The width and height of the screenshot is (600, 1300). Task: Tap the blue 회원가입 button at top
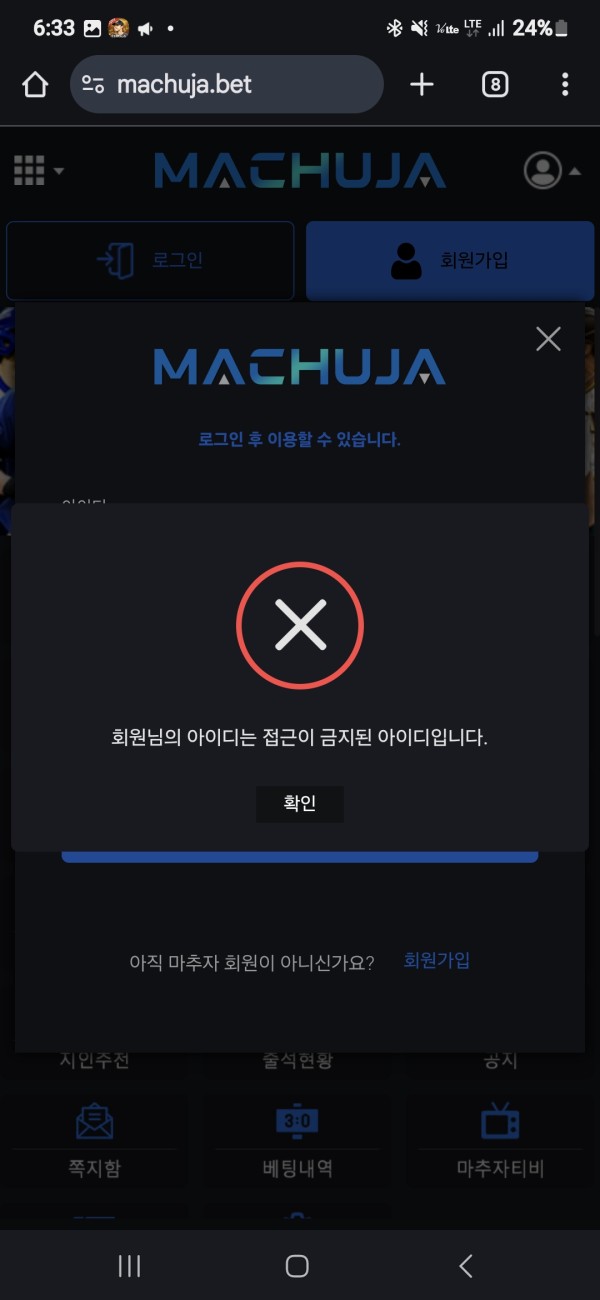pyautogui.click(x=447, y=261)
